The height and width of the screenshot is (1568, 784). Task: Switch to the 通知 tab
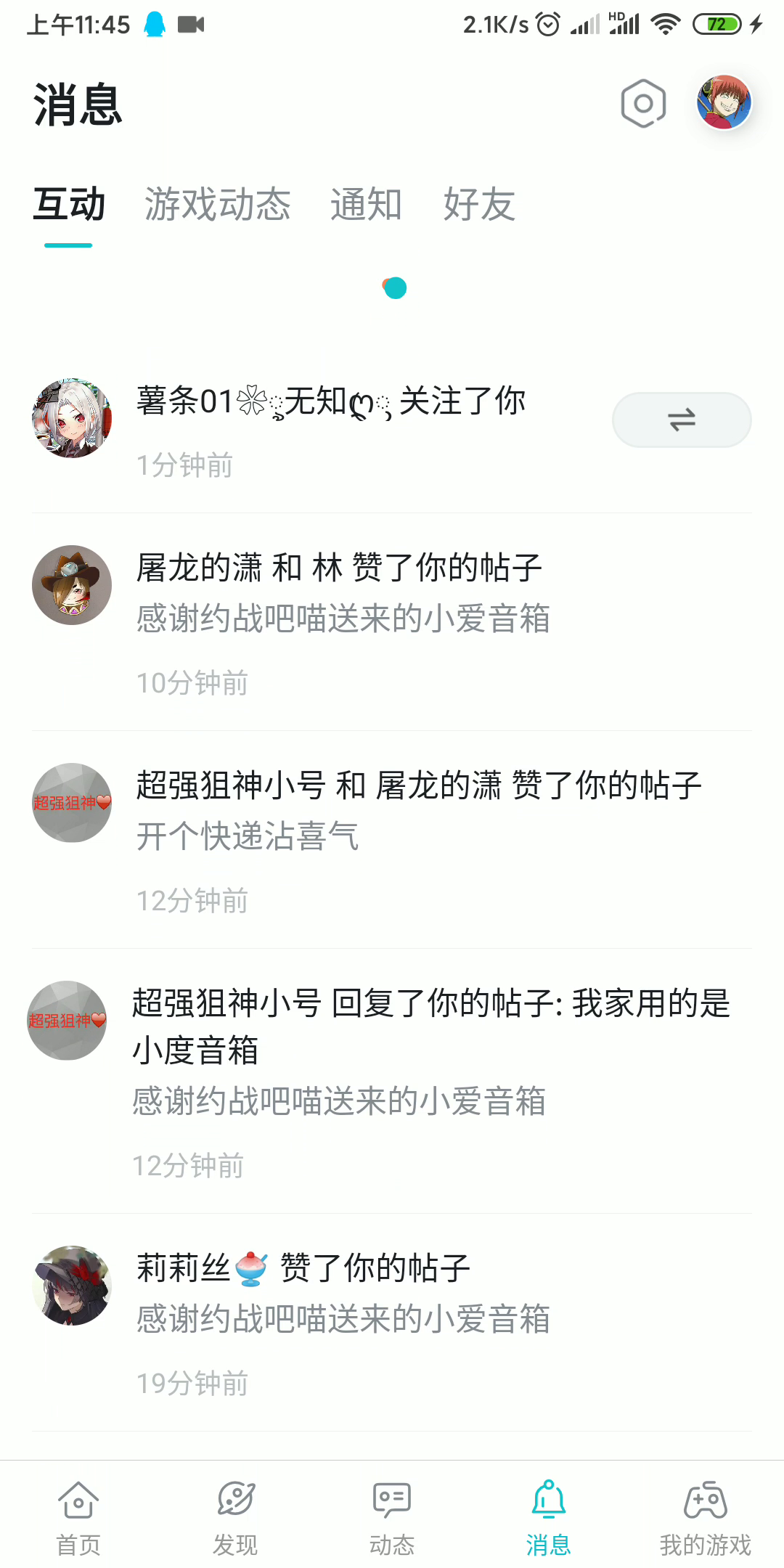coord(366,204)
